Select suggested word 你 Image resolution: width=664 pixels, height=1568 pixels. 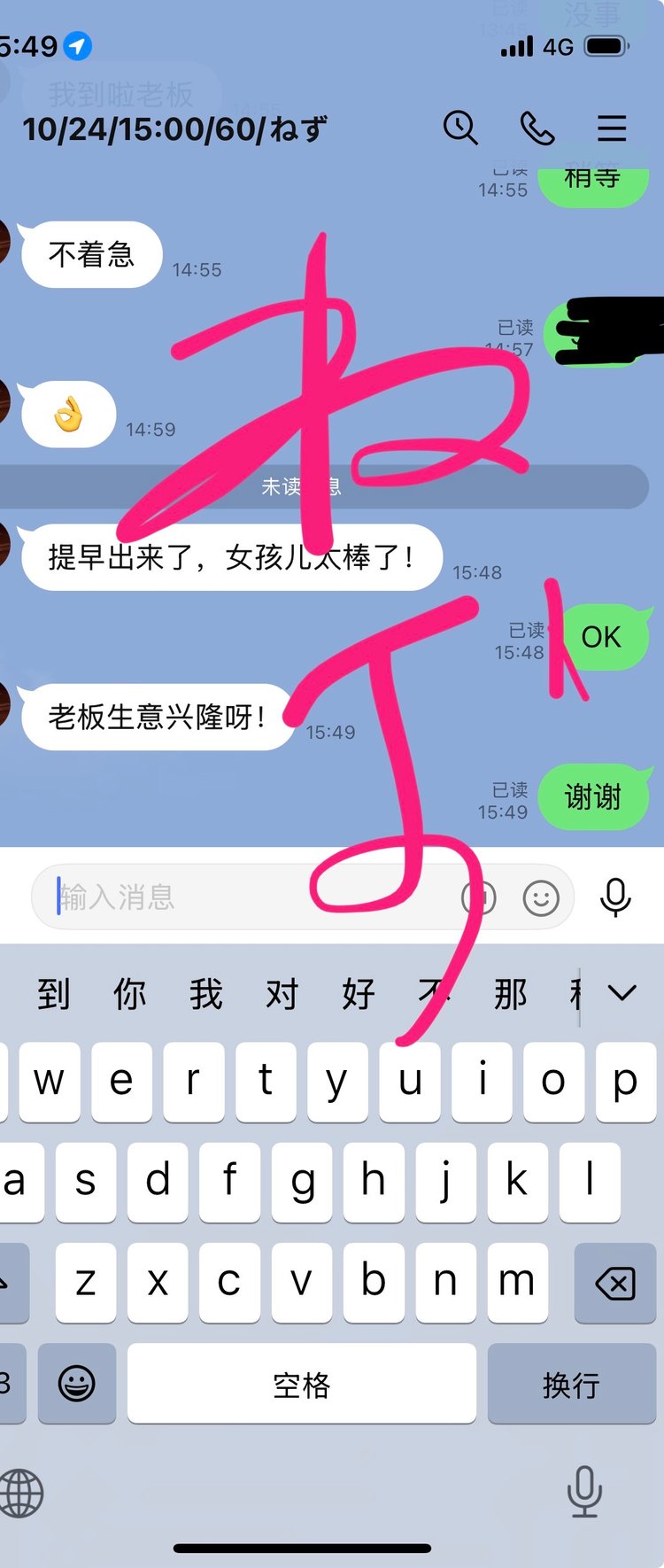[129, 994]
